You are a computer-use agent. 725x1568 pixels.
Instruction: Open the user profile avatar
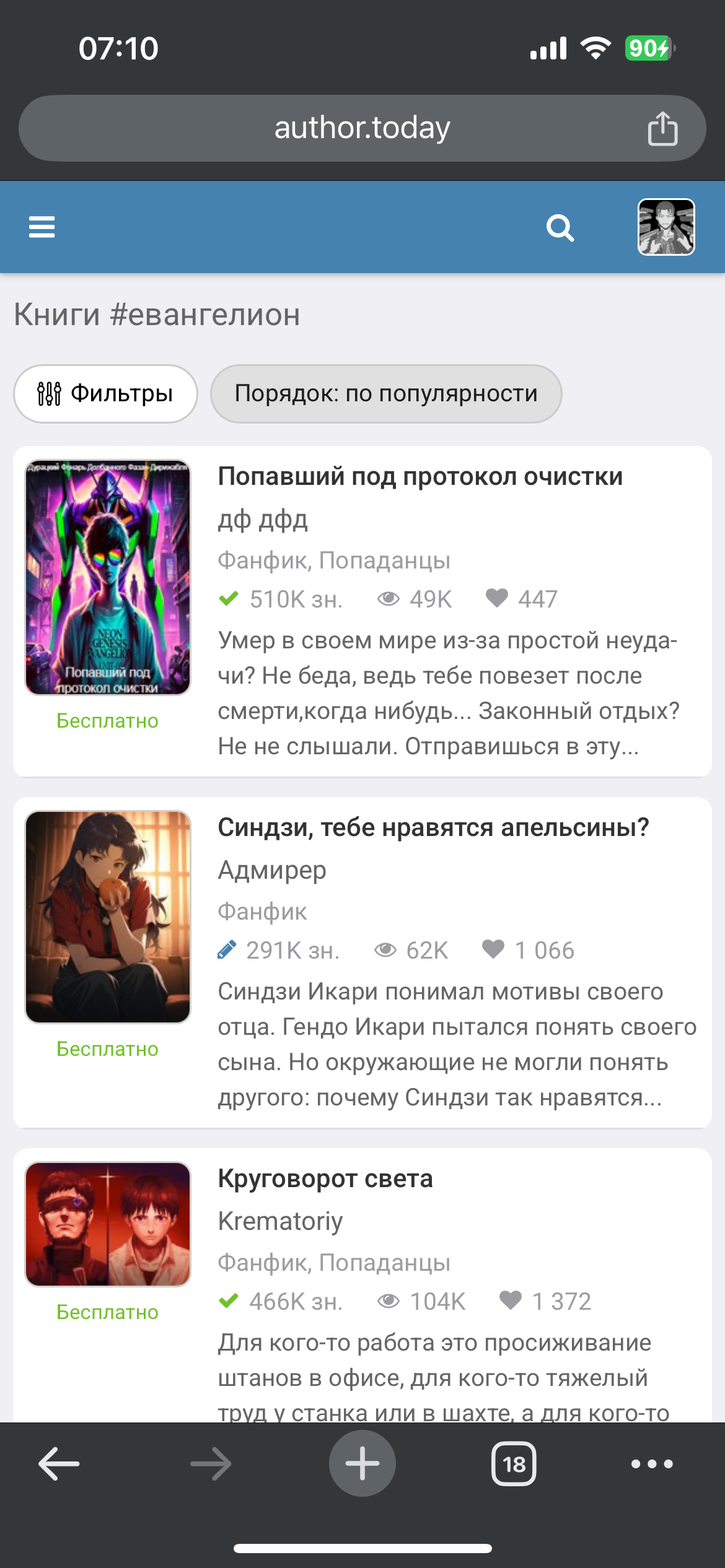tap(666, 227)
